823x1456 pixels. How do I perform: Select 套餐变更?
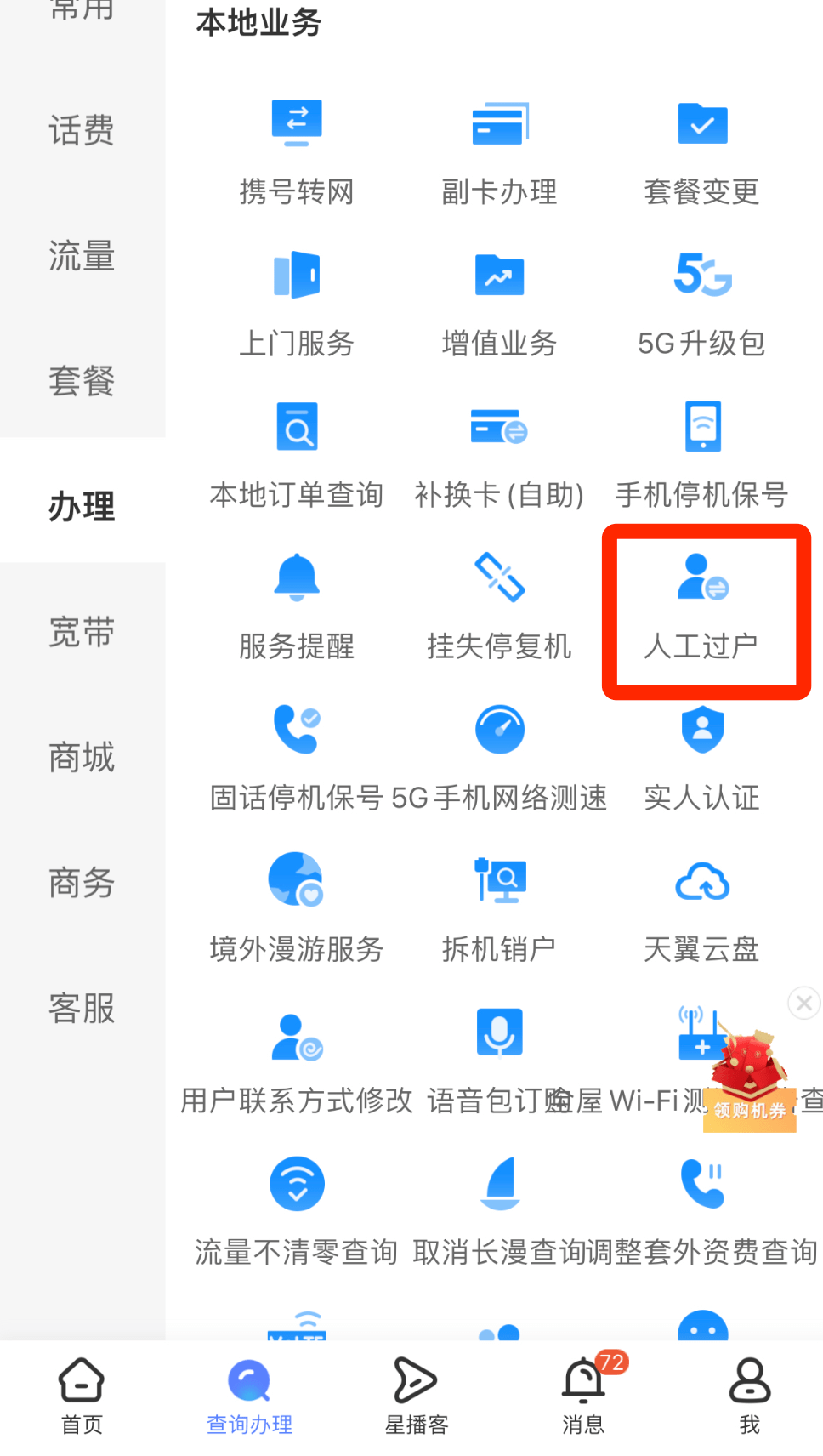coord(701,151)
